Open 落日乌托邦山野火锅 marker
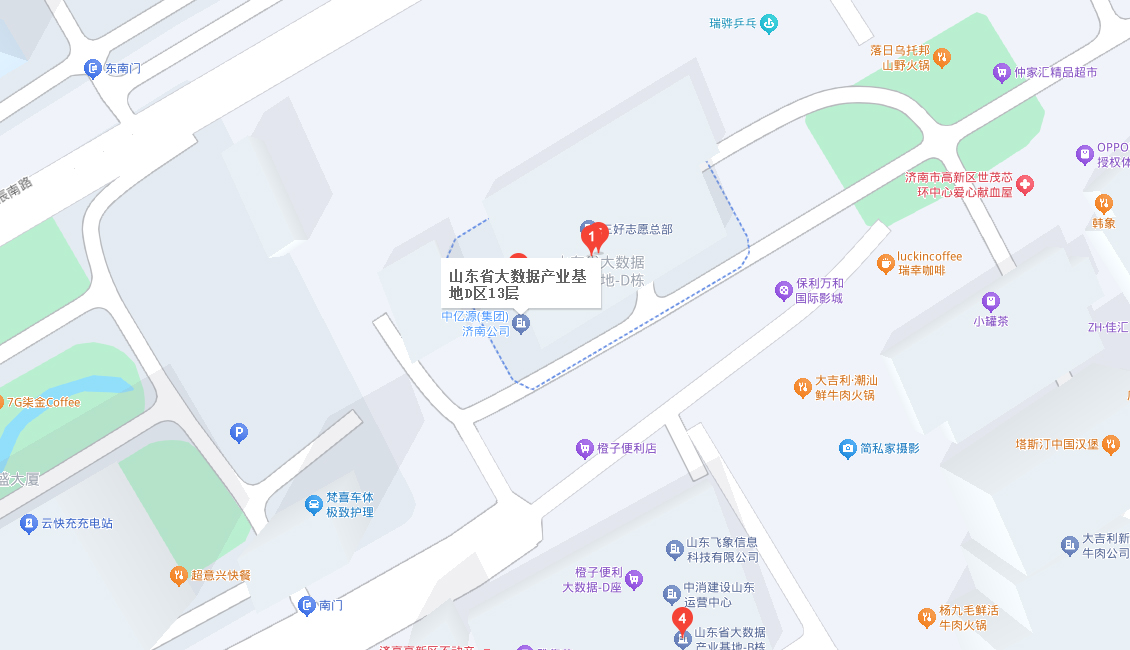1130x650 pixels. (x=940, y=58)
